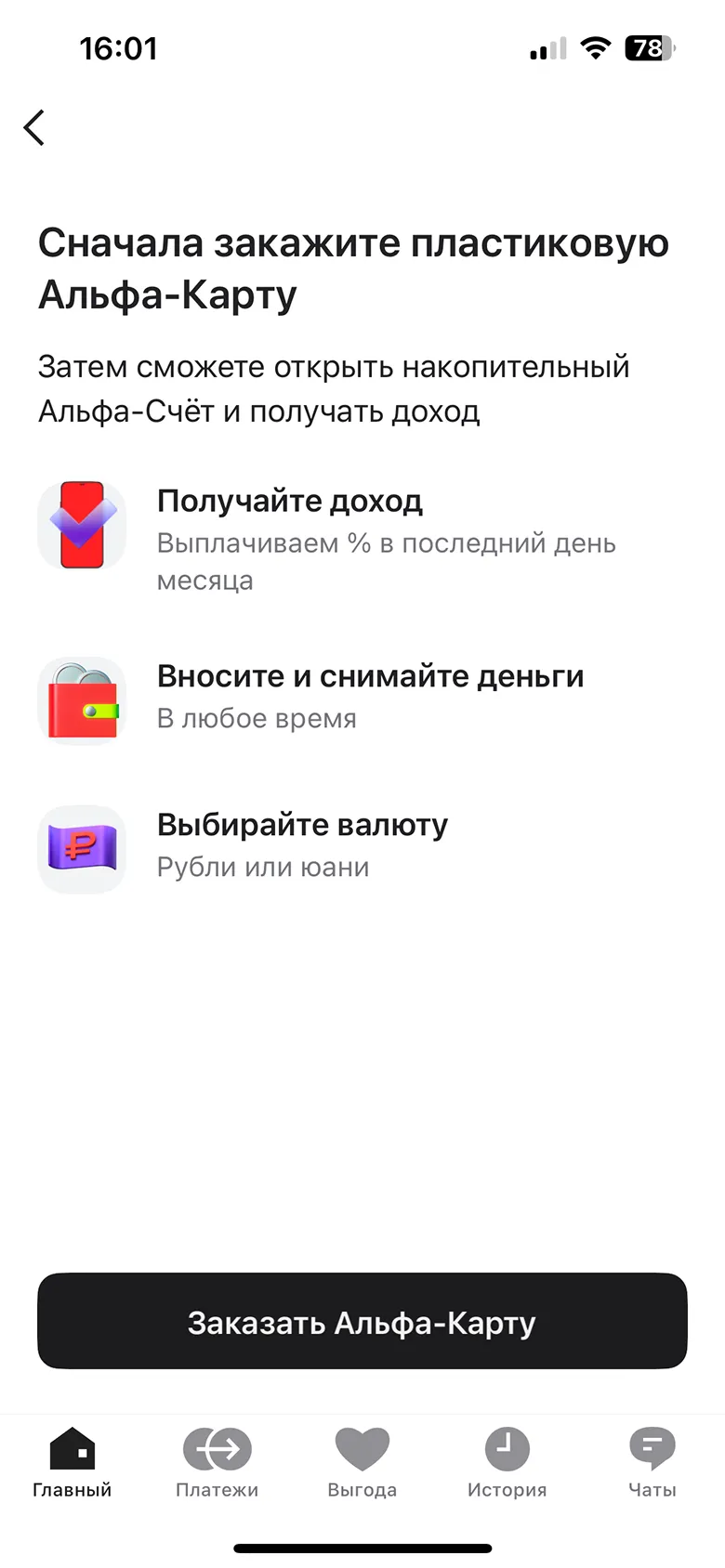Tap the purple ruble flag currency icon
The height and width of the screenshot is (1568, 725).
click(x=82, y=848)
